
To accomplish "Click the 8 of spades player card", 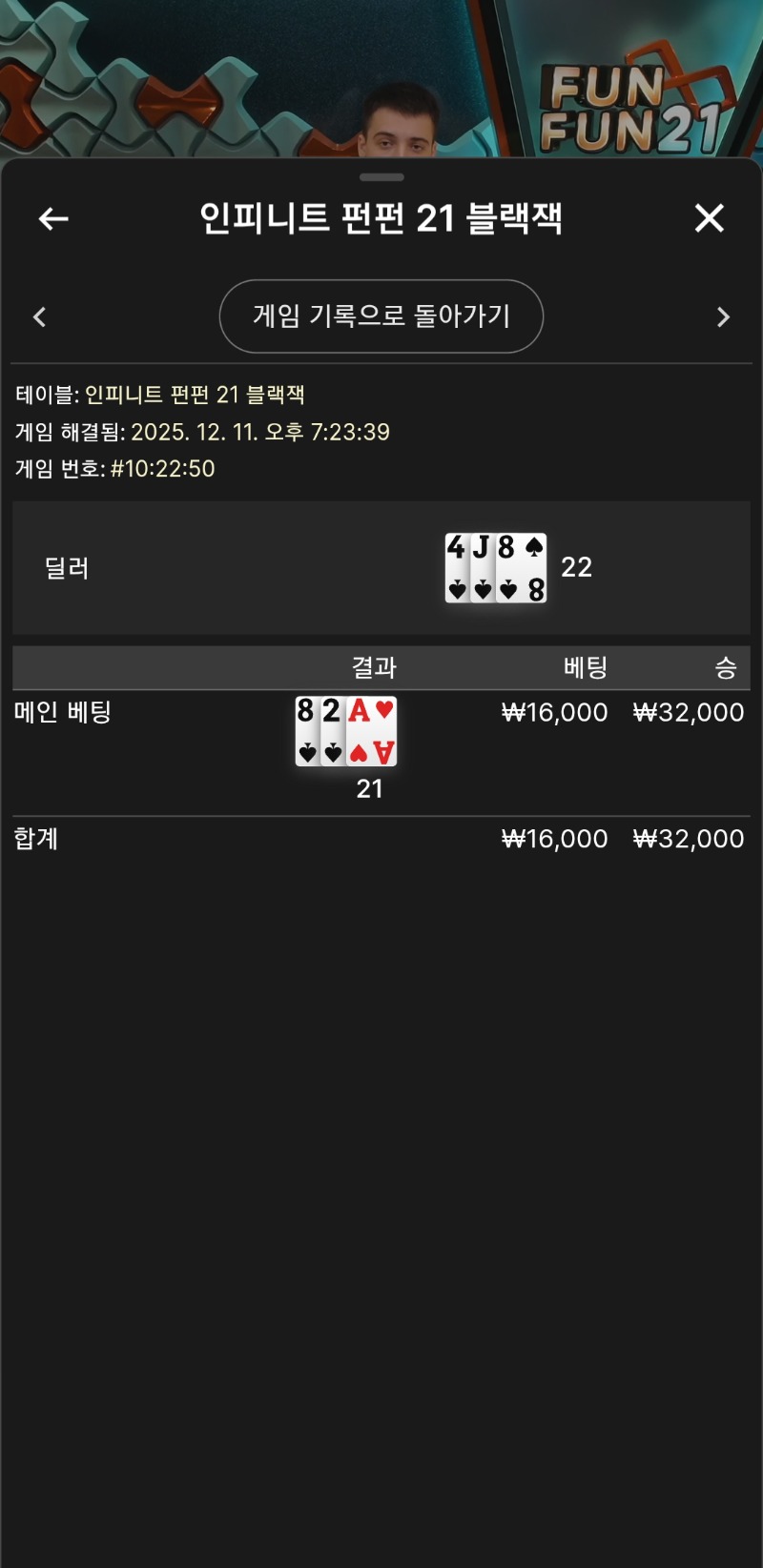I will click(x=307, y=734).
